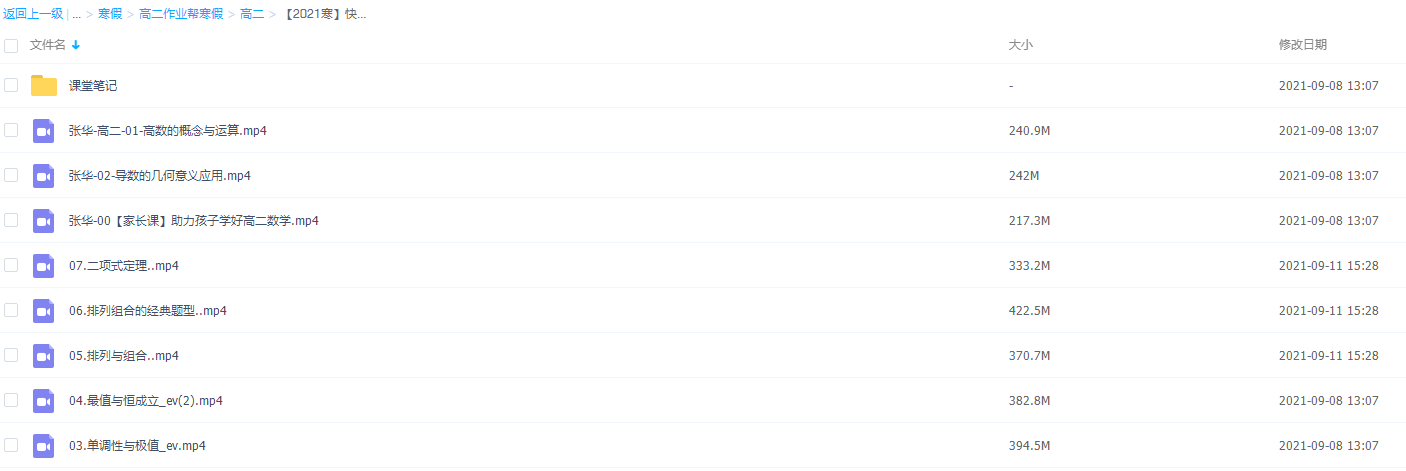Image resolution: width=1406 pixels, height=471 pixels.
Task: Open the 课堂笔记 folder
Action: pyautogui.click(x=93, y=86)
